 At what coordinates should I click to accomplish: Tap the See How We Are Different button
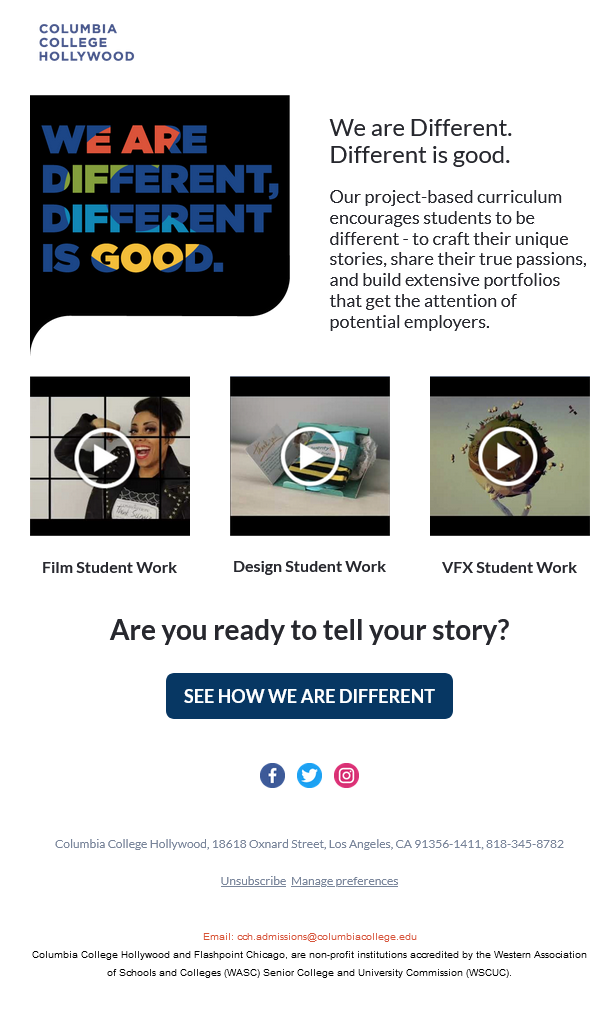coord(309,696)
